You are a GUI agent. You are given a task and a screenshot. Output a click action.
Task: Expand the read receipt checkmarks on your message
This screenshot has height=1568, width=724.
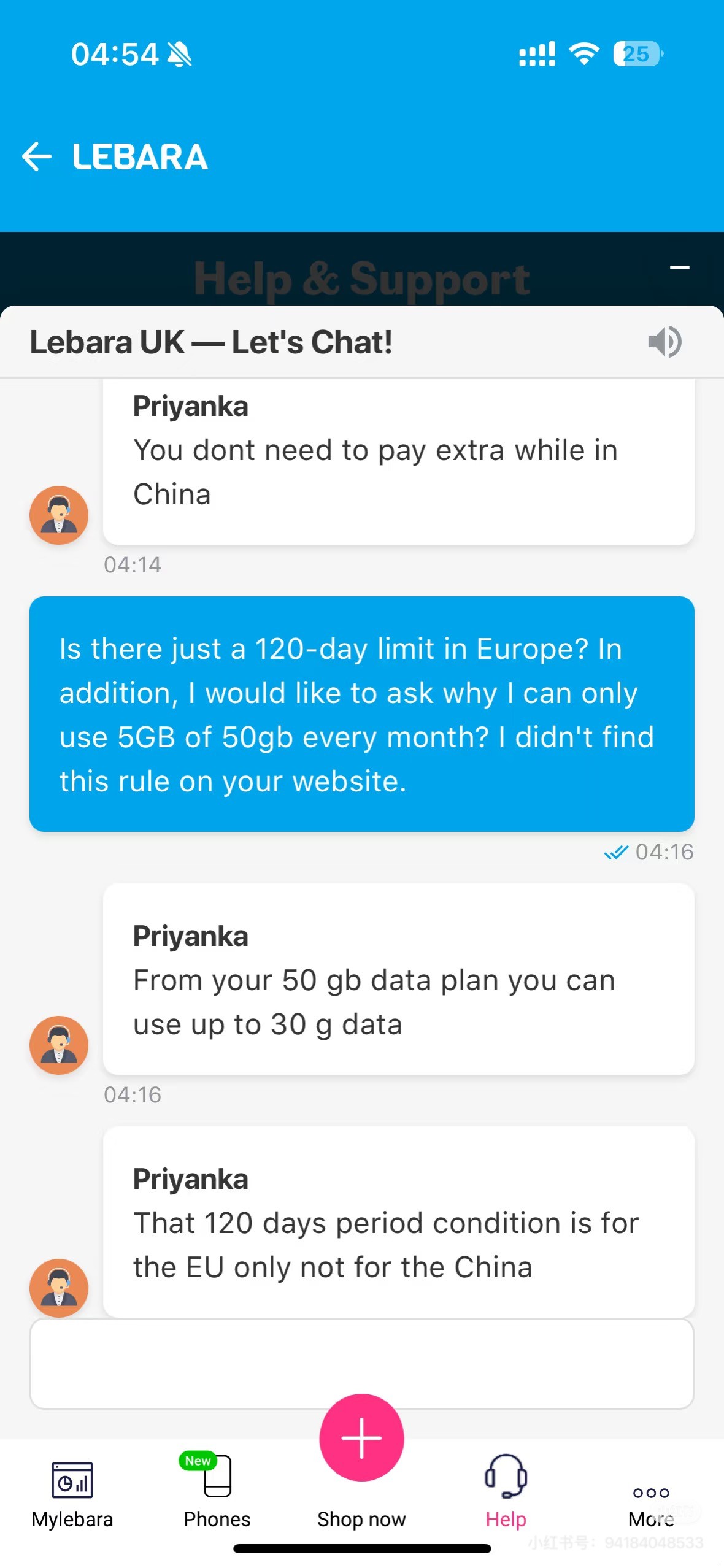[615, 851]
